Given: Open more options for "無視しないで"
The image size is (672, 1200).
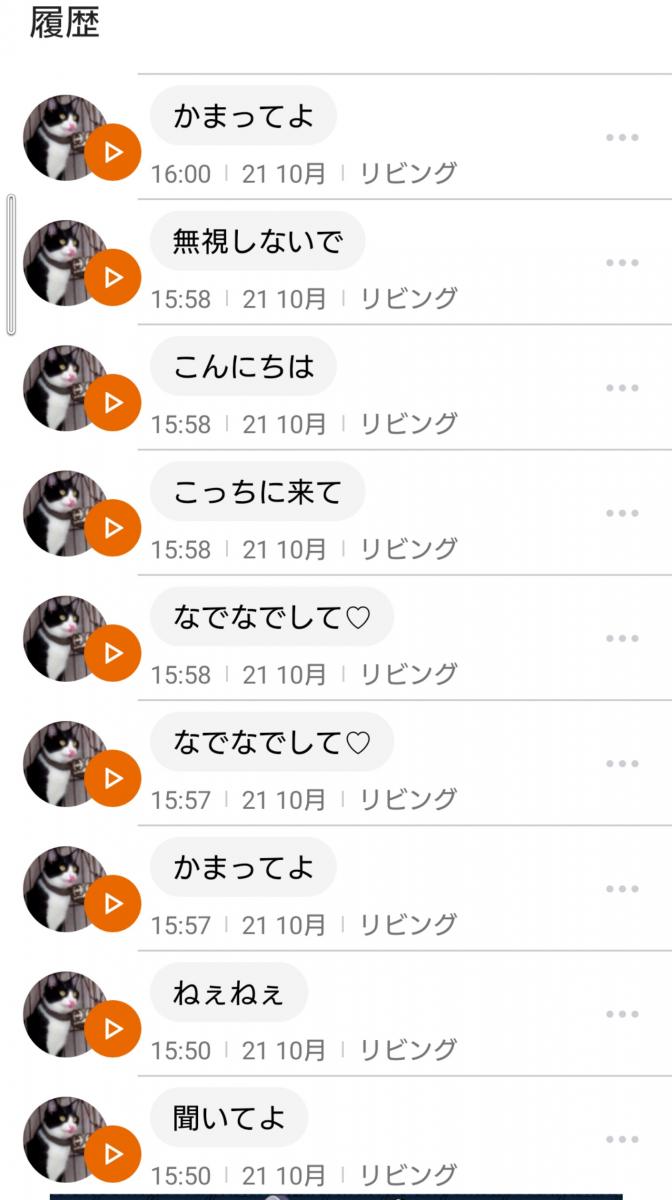Looking at the screenshot, I should (x=622, y=263).
